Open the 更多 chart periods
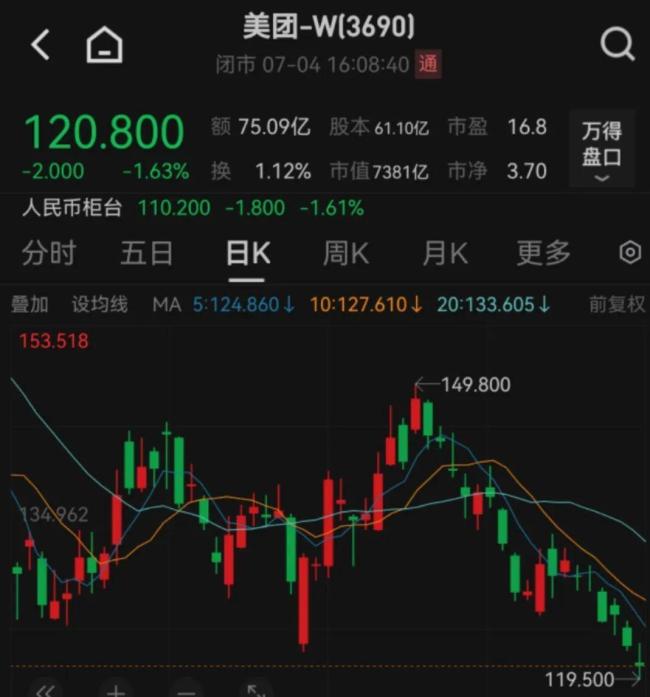Screen dimensions: 650x697 (543, 253)
